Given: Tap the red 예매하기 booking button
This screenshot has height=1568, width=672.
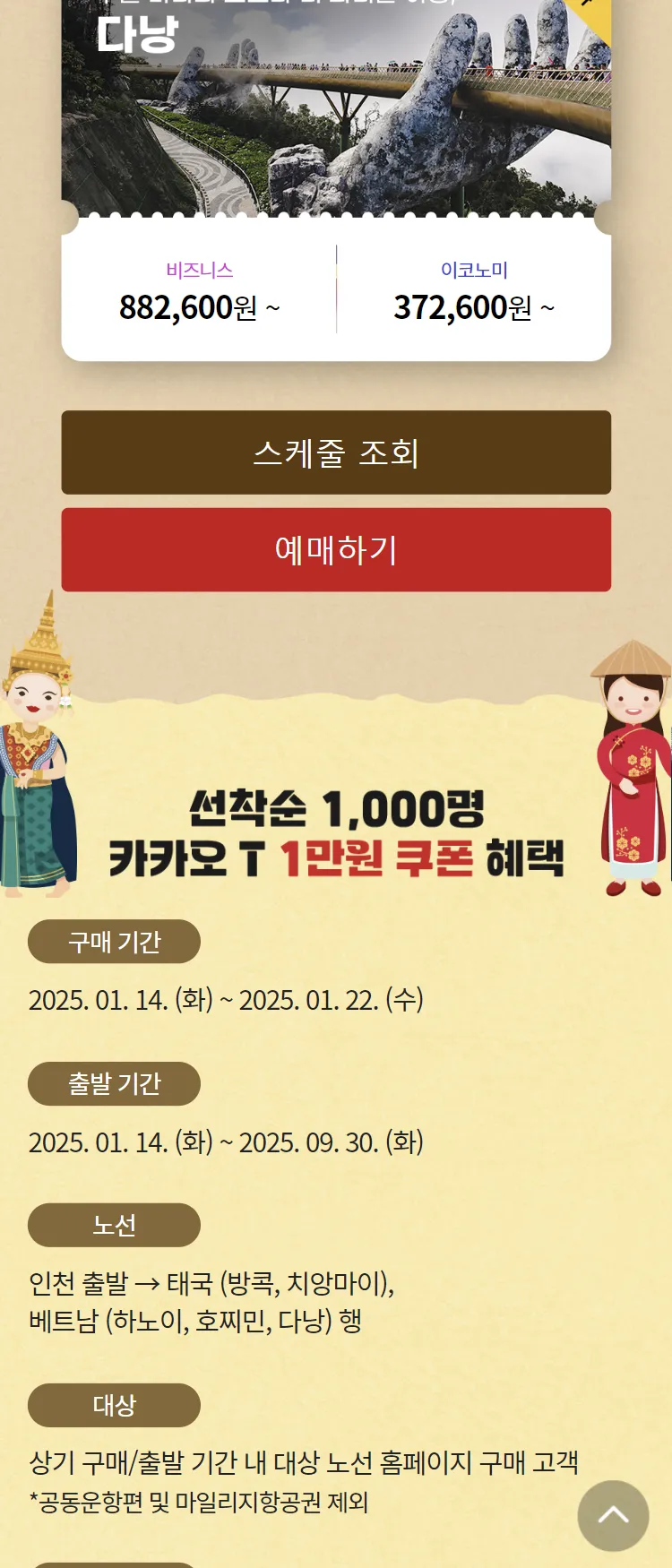Looking at the screenshot, I should pyautogui.click(x=336, y=549).
